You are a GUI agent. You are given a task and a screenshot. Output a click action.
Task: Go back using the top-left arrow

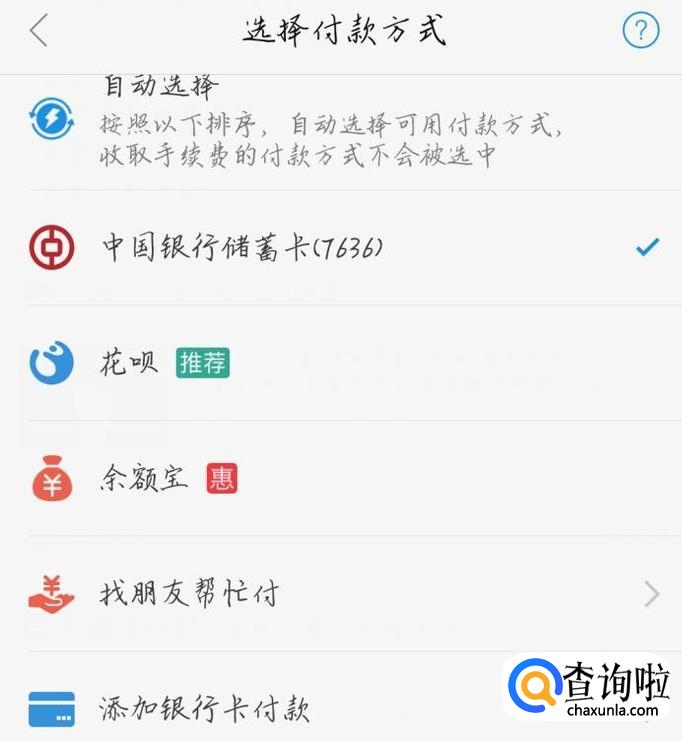[x=39, y=31]
